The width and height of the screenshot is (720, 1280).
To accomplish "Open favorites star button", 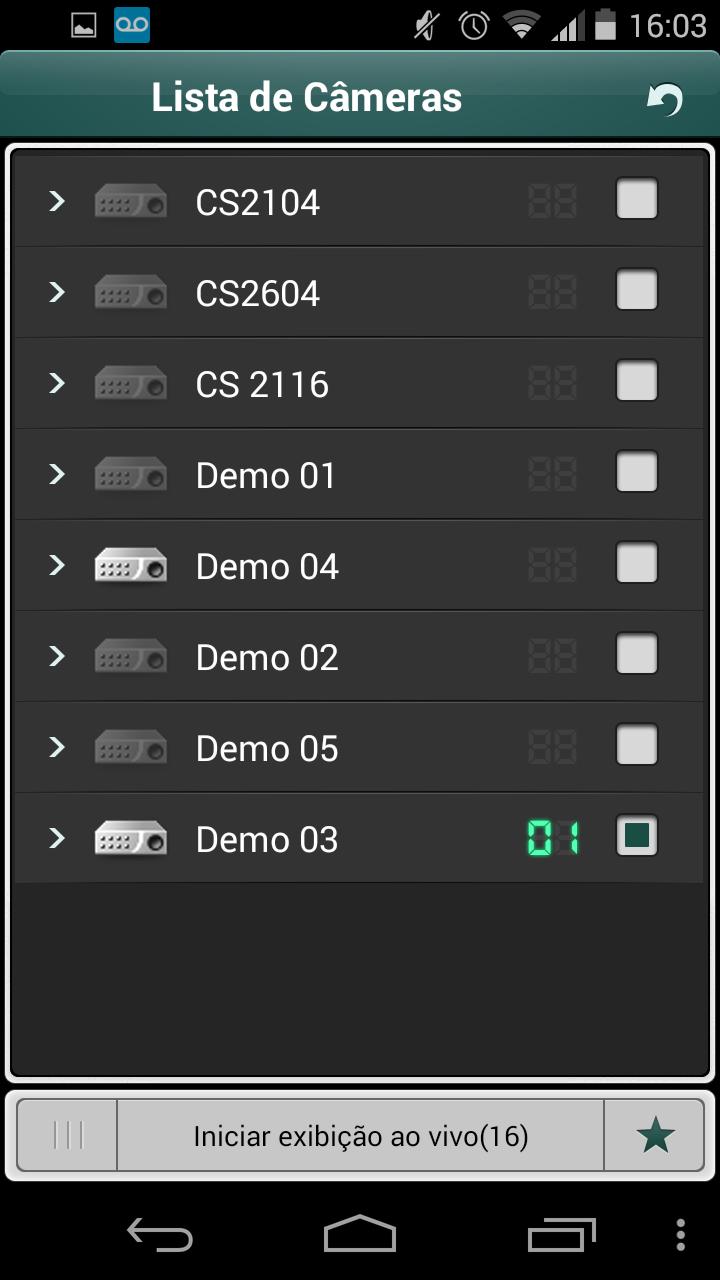I will tap(655, 1136).
